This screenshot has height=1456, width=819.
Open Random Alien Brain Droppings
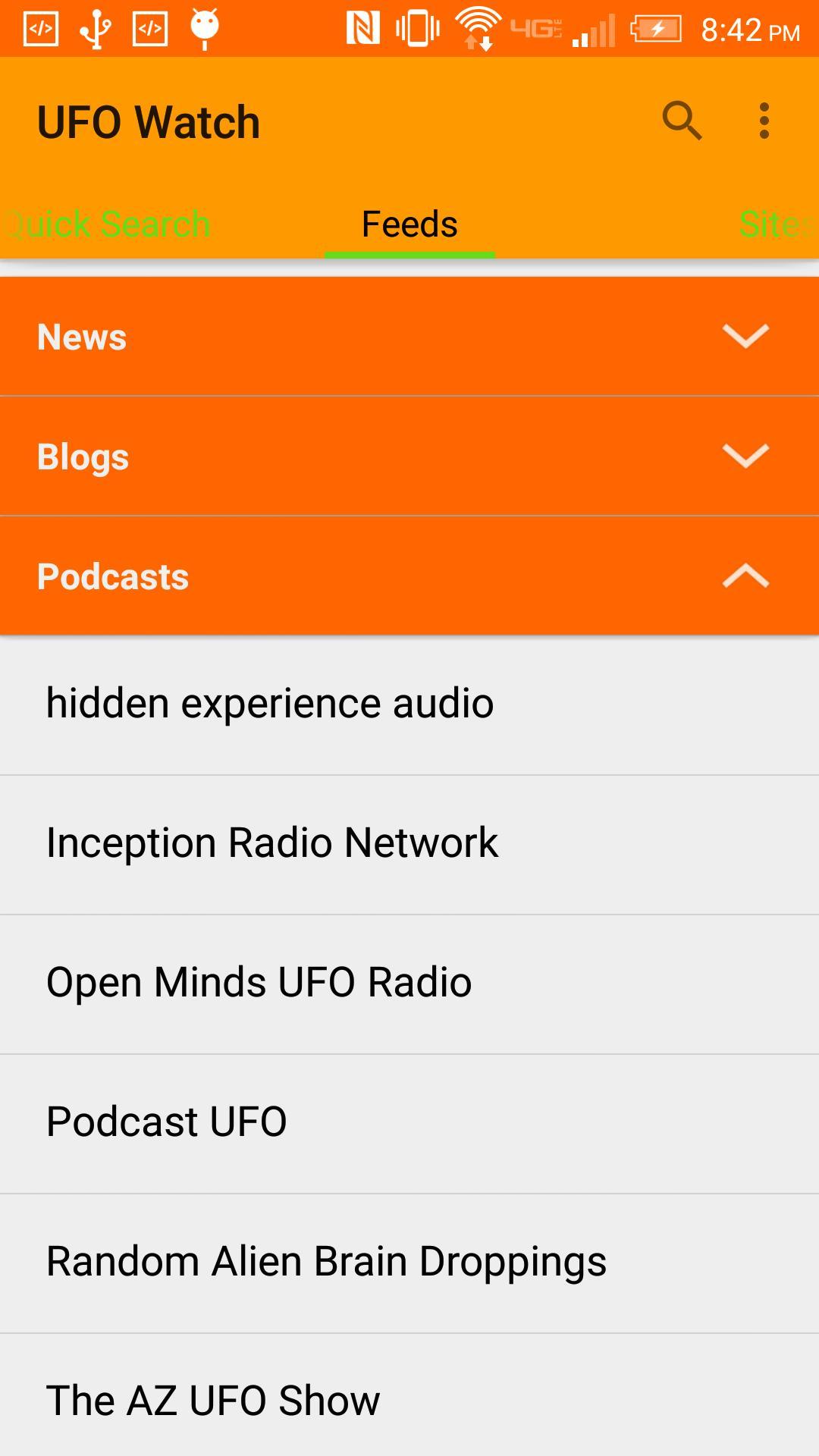coord(409,1263)
